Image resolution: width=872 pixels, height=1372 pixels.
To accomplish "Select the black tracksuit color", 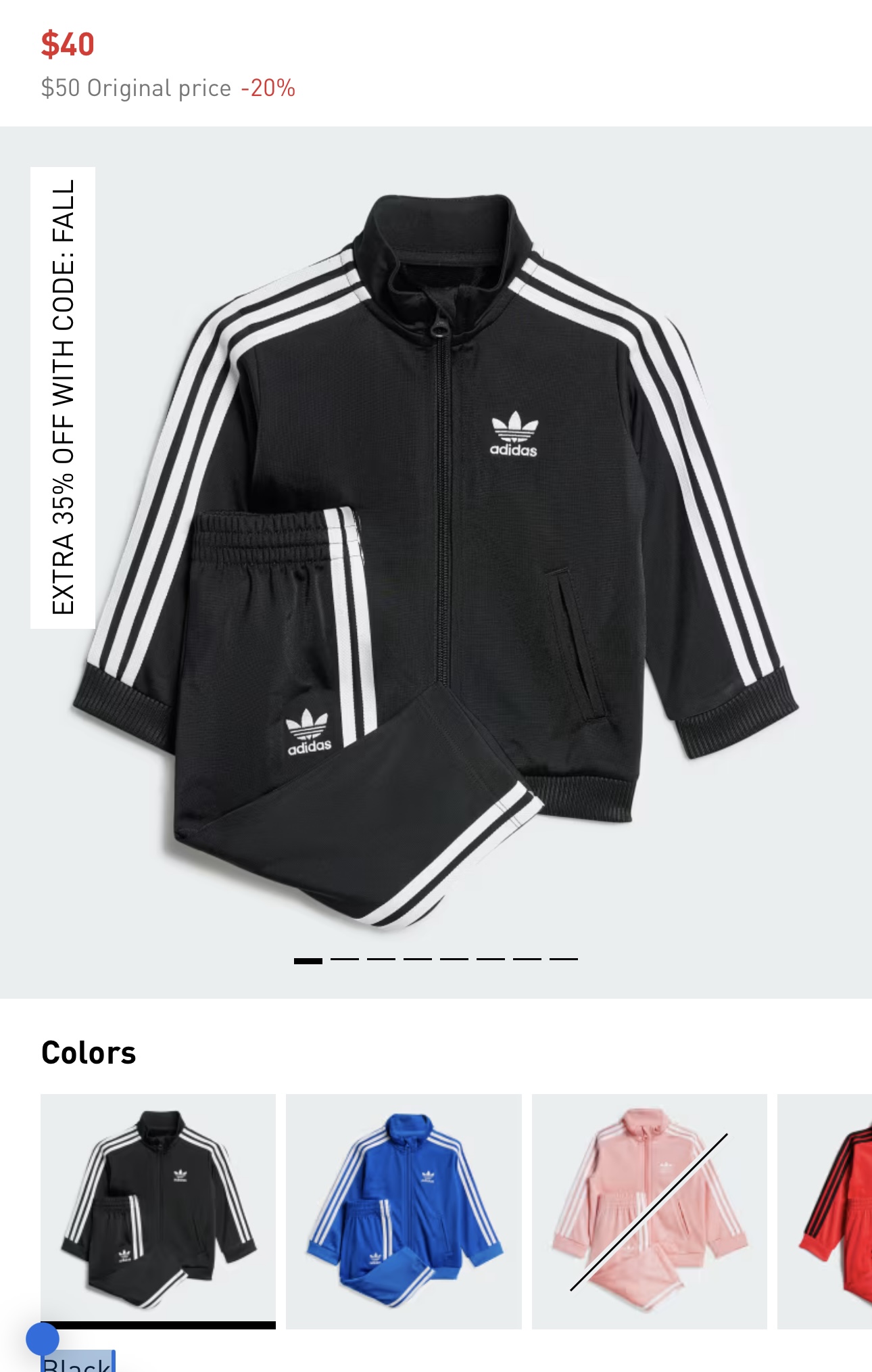I will pos(158,1210).
